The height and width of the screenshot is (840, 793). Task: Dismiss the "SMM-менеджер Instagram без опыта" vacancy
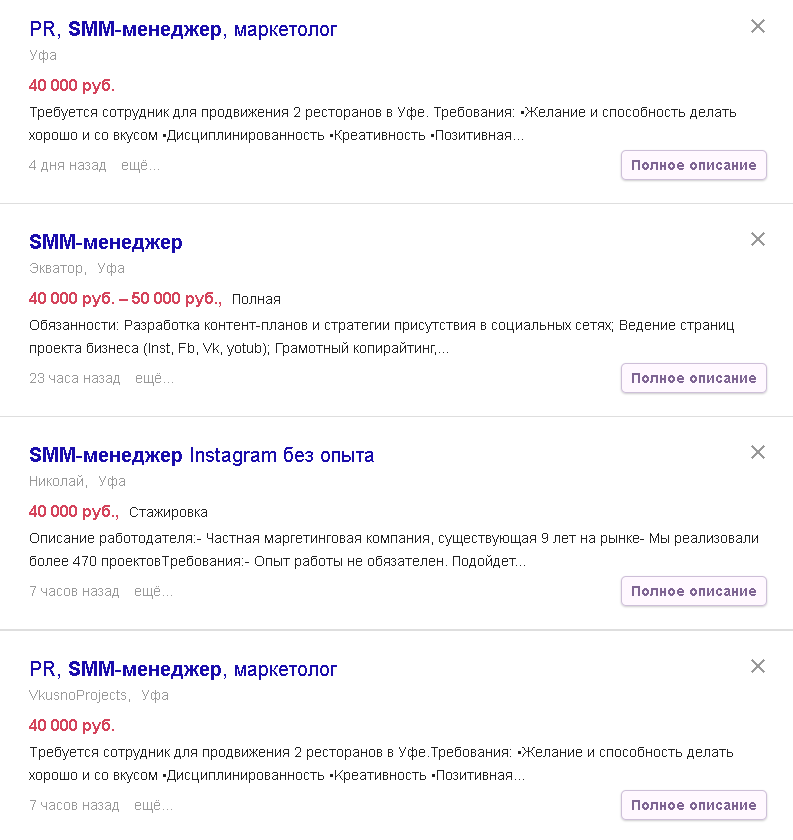point(757,452)
